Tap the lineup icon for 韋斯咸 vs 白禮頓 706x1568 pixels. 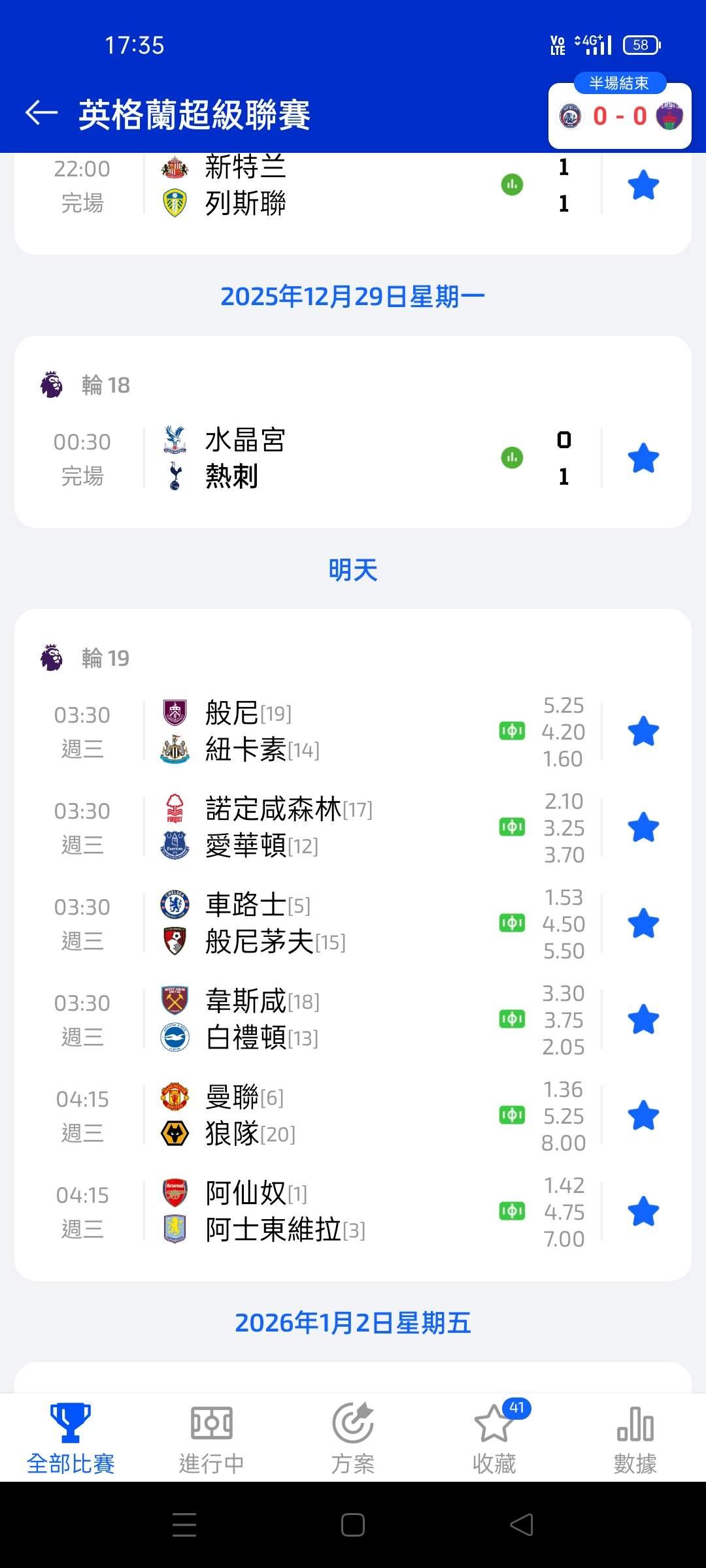512,1019
